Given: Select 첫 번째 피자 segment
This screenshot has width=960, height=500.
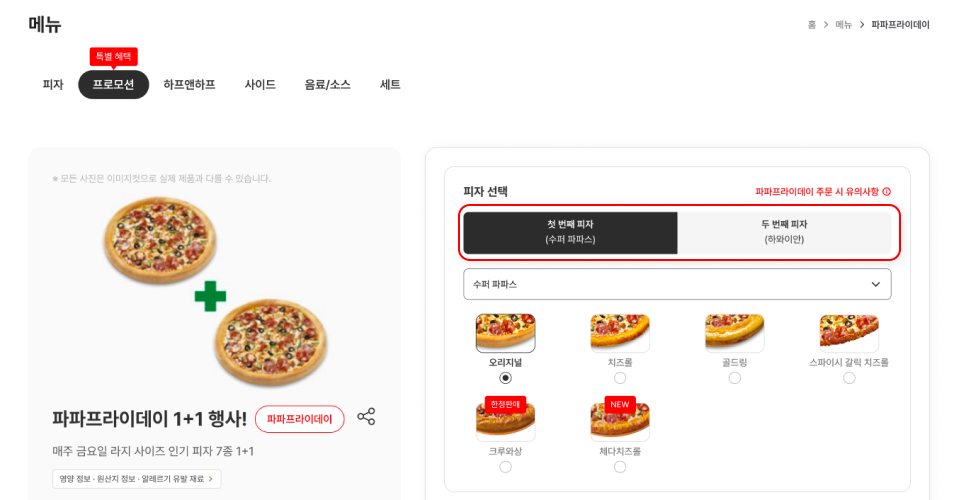Looking at the screenshot, I should click(570, 232).
